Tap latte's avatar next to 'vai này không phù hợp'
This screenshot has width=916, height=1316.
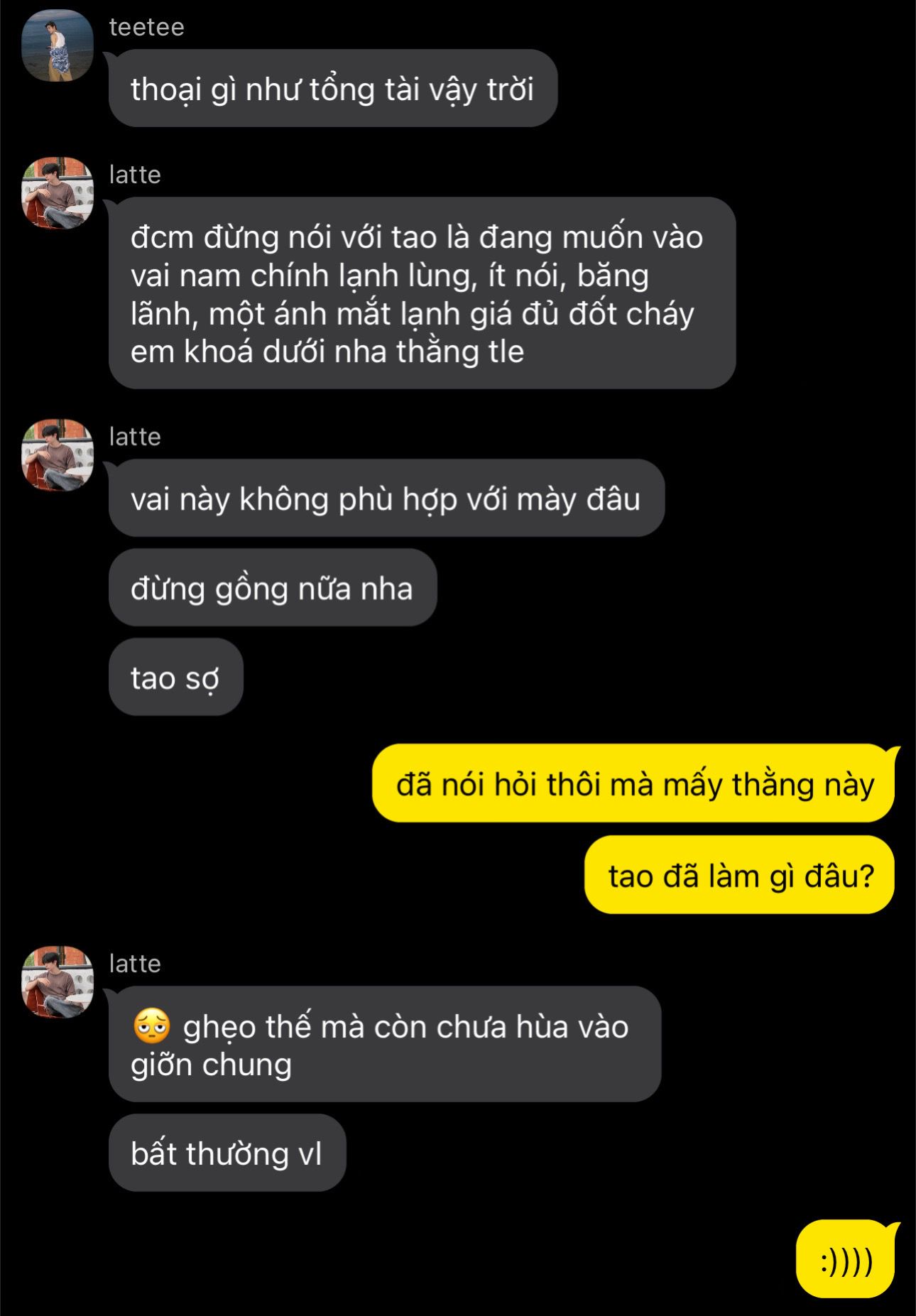(x=58, y=455)
